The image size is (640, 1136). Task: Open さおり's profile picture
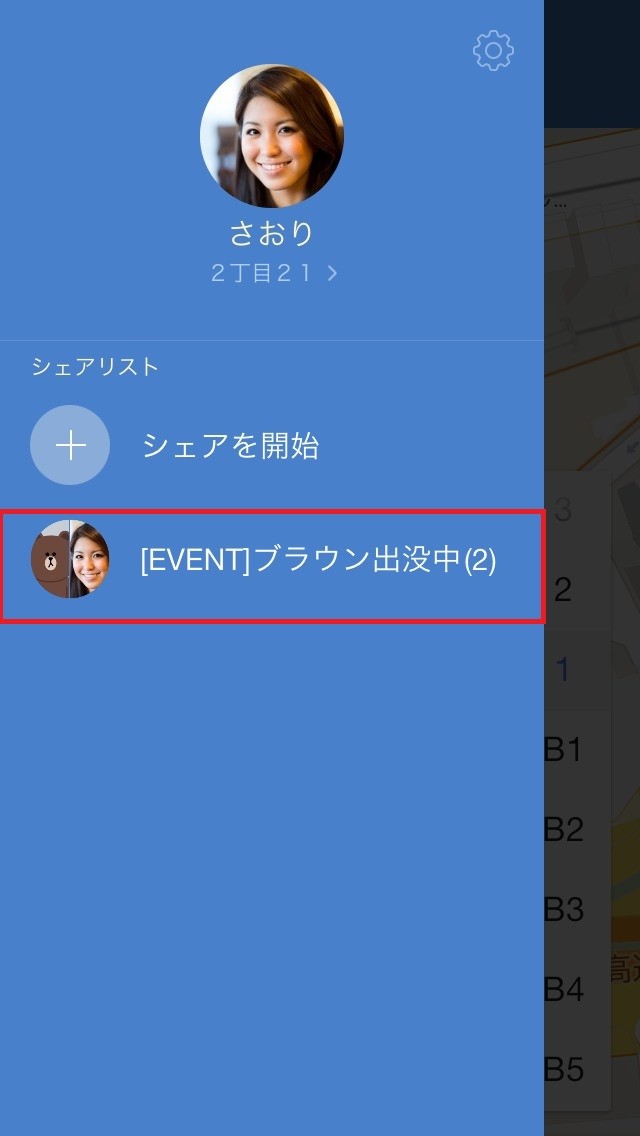coord(272,136)
